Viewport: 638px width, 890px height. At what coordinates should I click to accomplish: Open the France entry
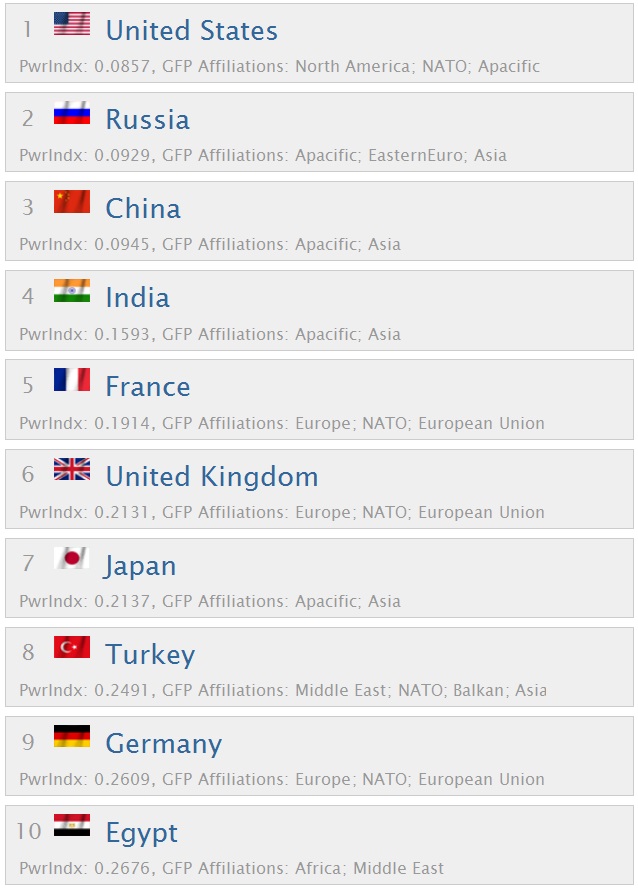(x=147, y=387)
